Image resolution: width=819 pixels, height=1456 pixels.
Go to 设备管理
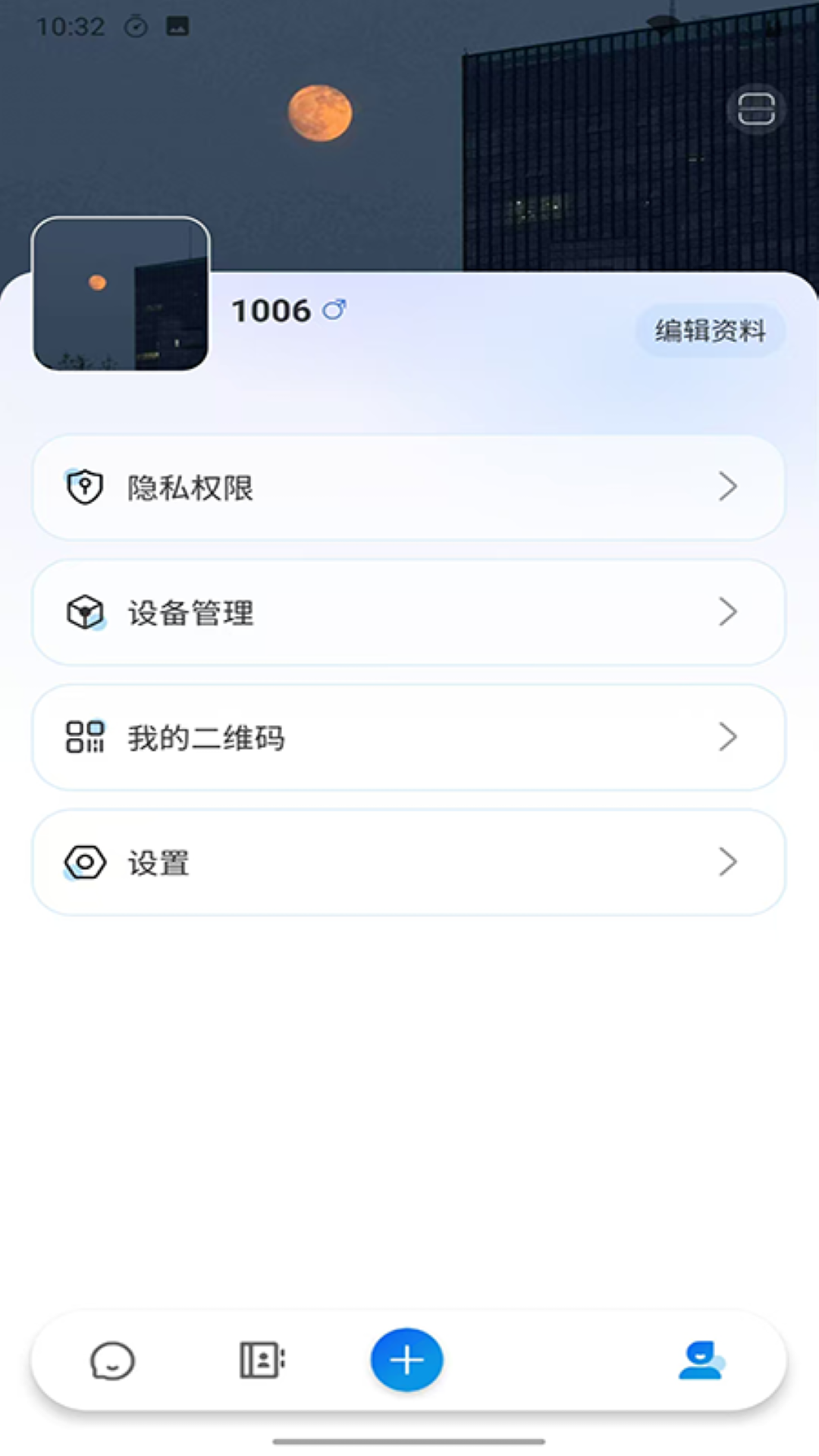[x=408, y=613]
